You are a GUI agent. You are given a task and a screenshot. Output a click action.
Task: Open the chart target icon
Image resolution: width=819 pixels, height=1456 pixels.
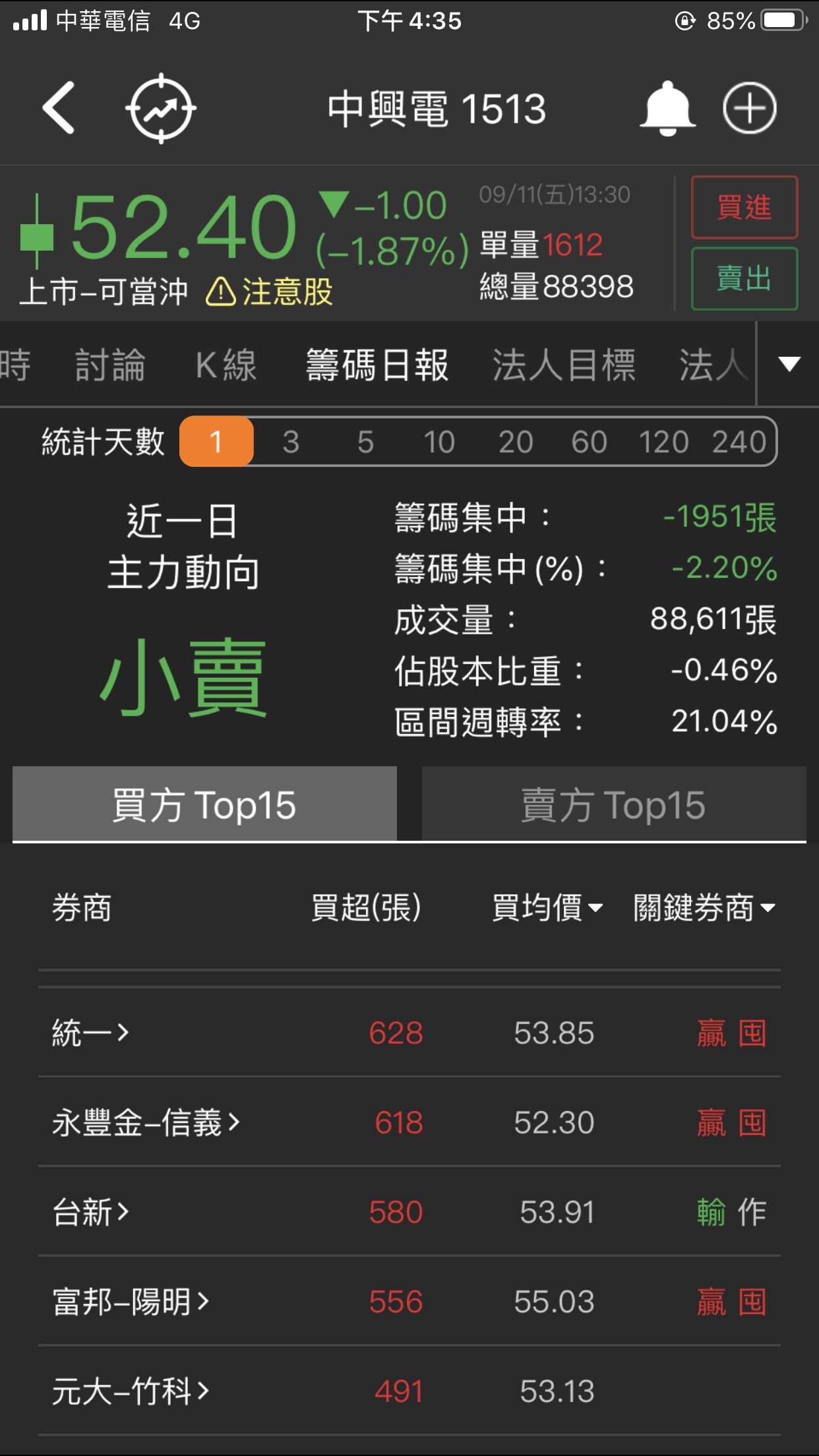pos(161,108)
